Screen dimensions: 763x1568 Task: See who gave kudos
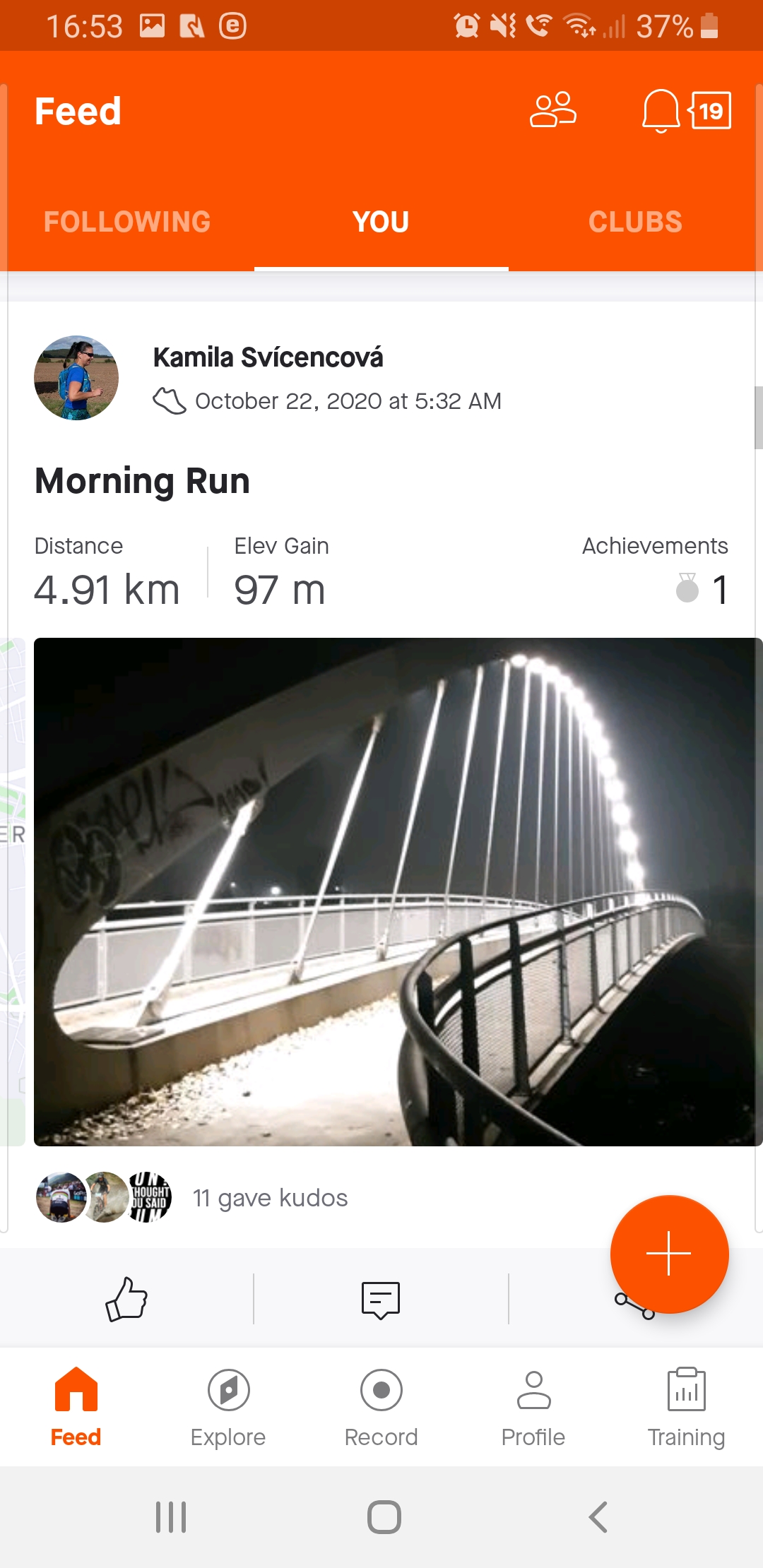click(x=270, y=1198)
